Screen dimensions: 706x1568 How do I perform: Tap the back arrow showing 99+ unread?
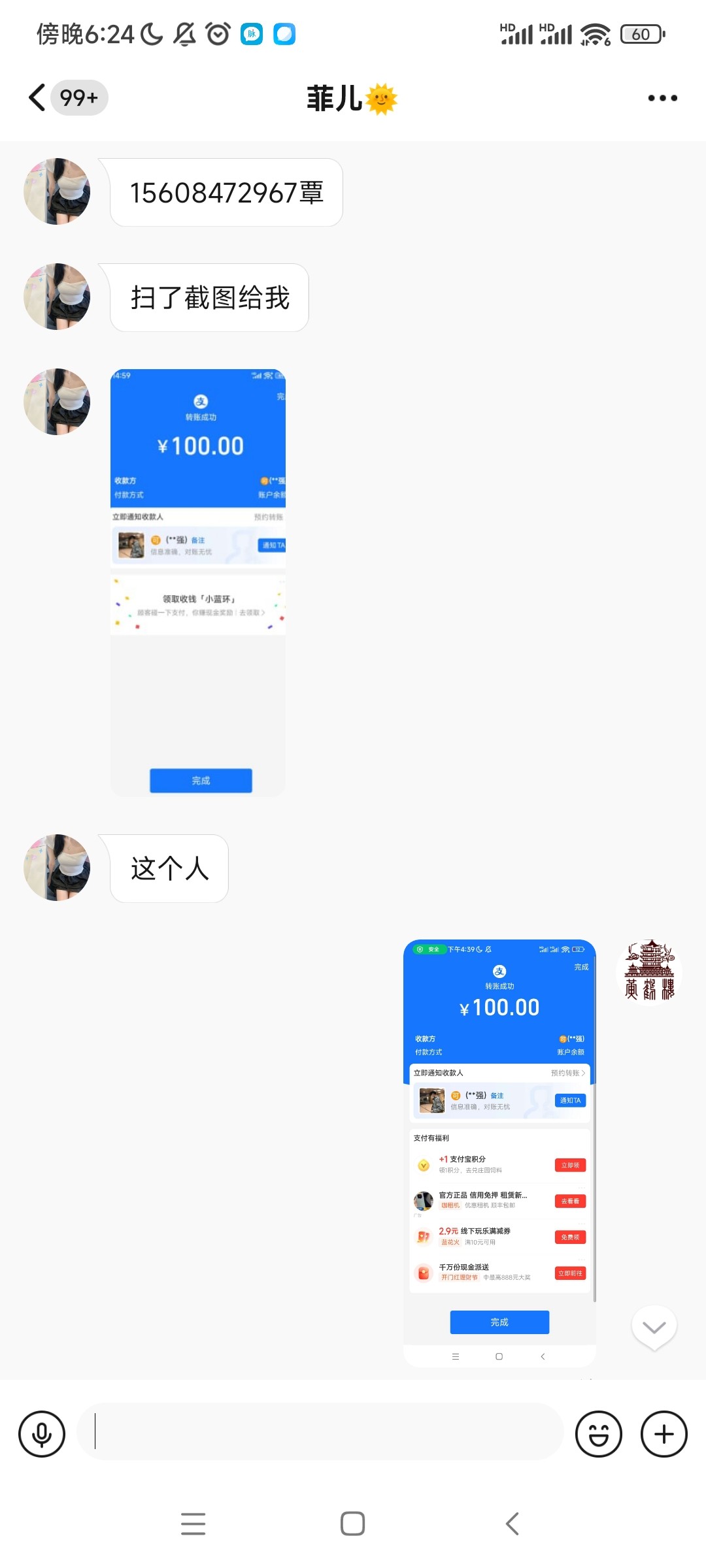pyautogui.click(x=64, y=97)
